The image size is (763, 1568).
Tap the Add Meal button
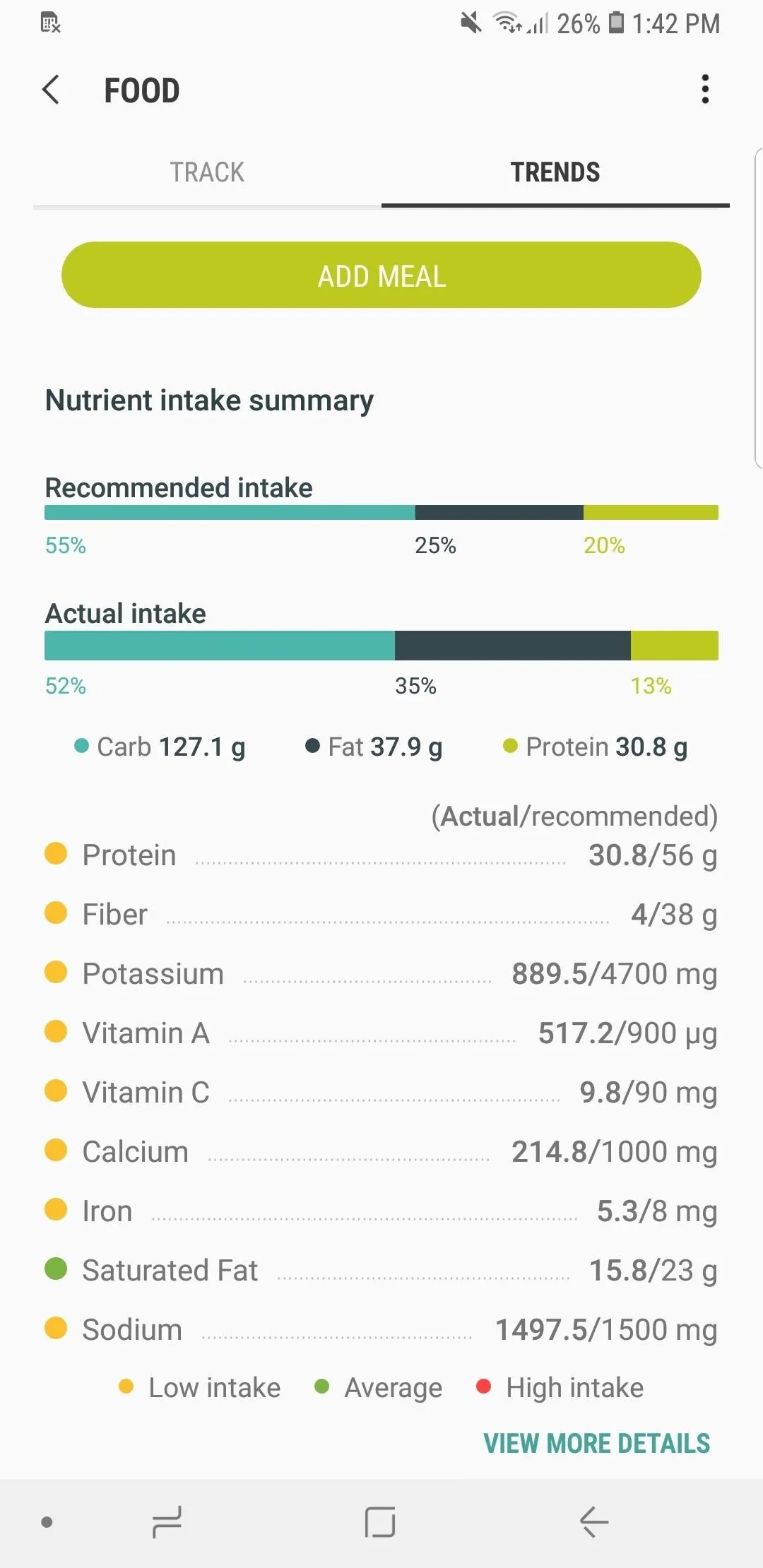pos(381,275)
